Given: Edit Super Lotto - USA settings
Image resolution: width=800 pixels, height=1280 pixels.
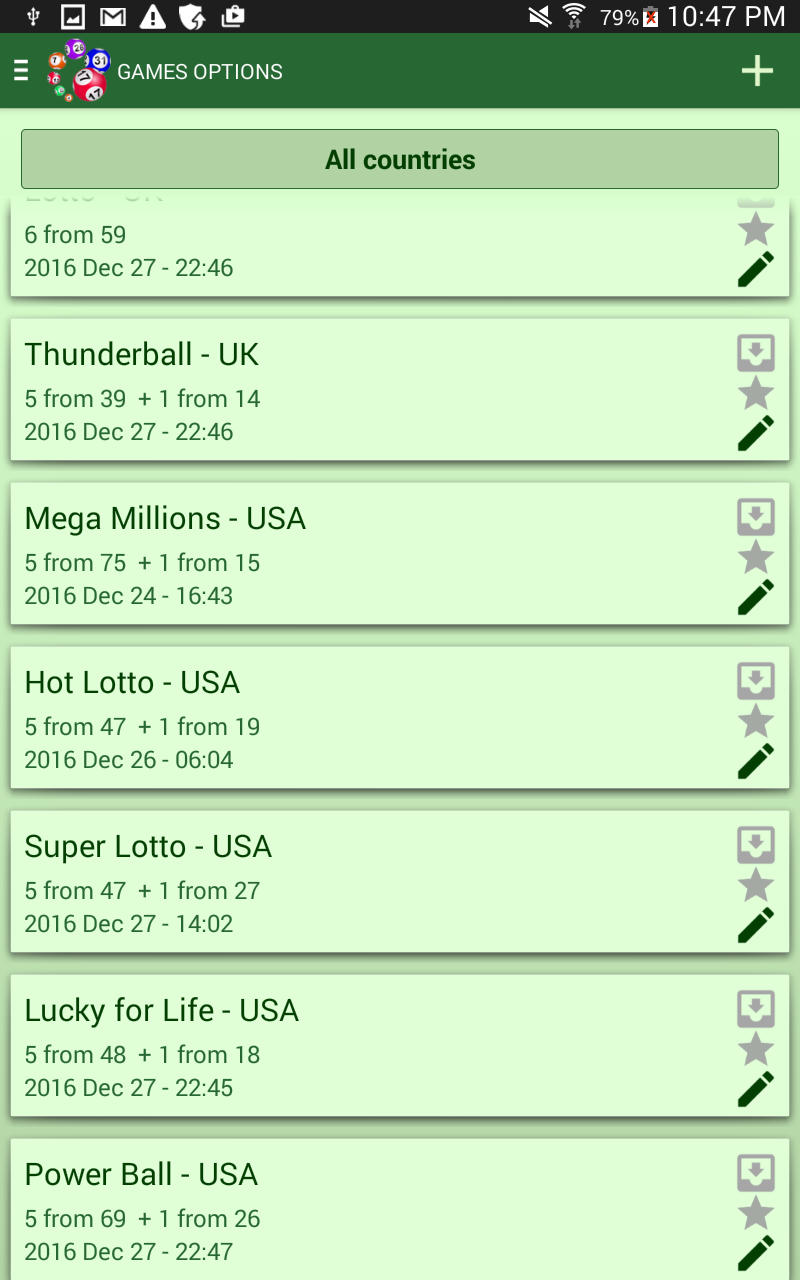Looking at the screenshot, I should click(756, 925).
